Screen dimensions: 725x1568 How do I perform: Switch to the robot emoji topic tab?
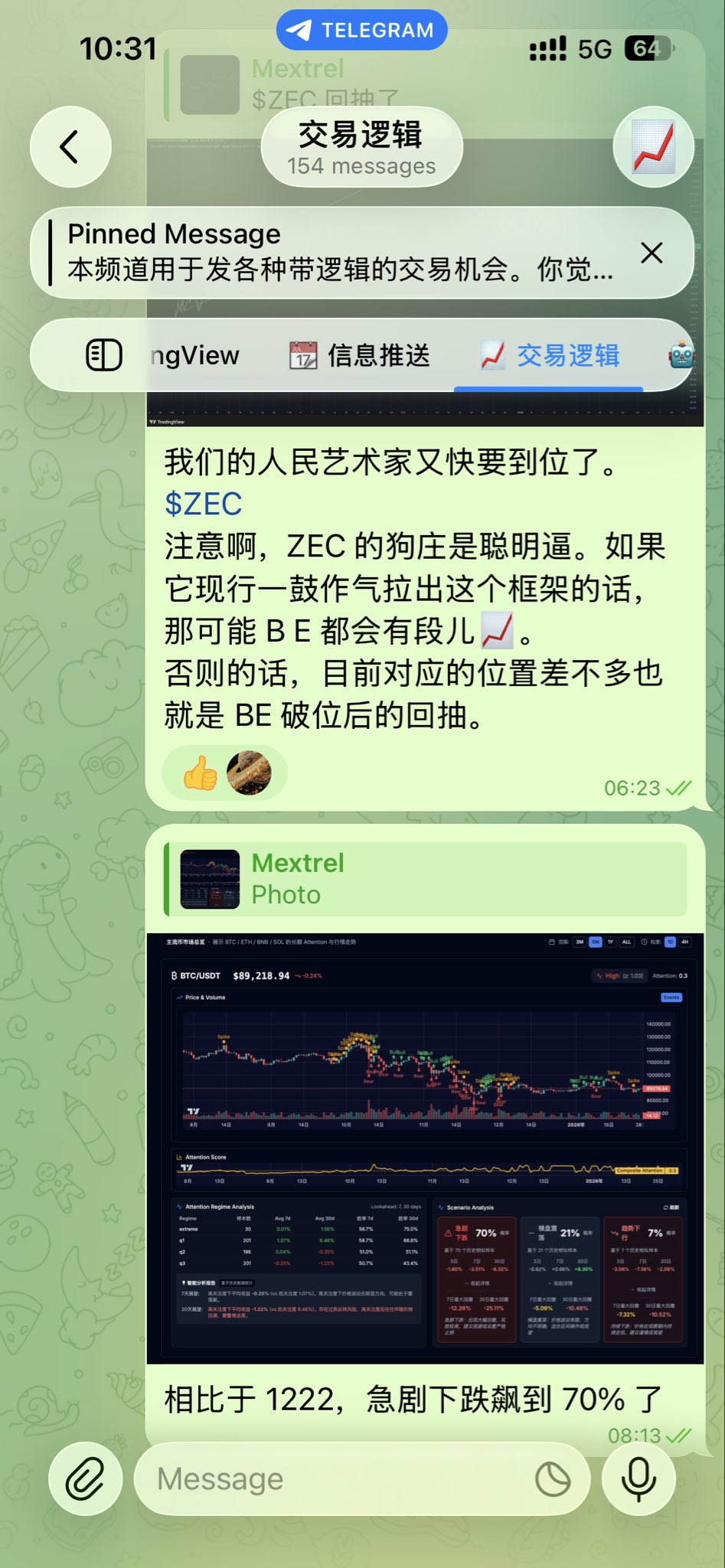[x=681, y=355]
